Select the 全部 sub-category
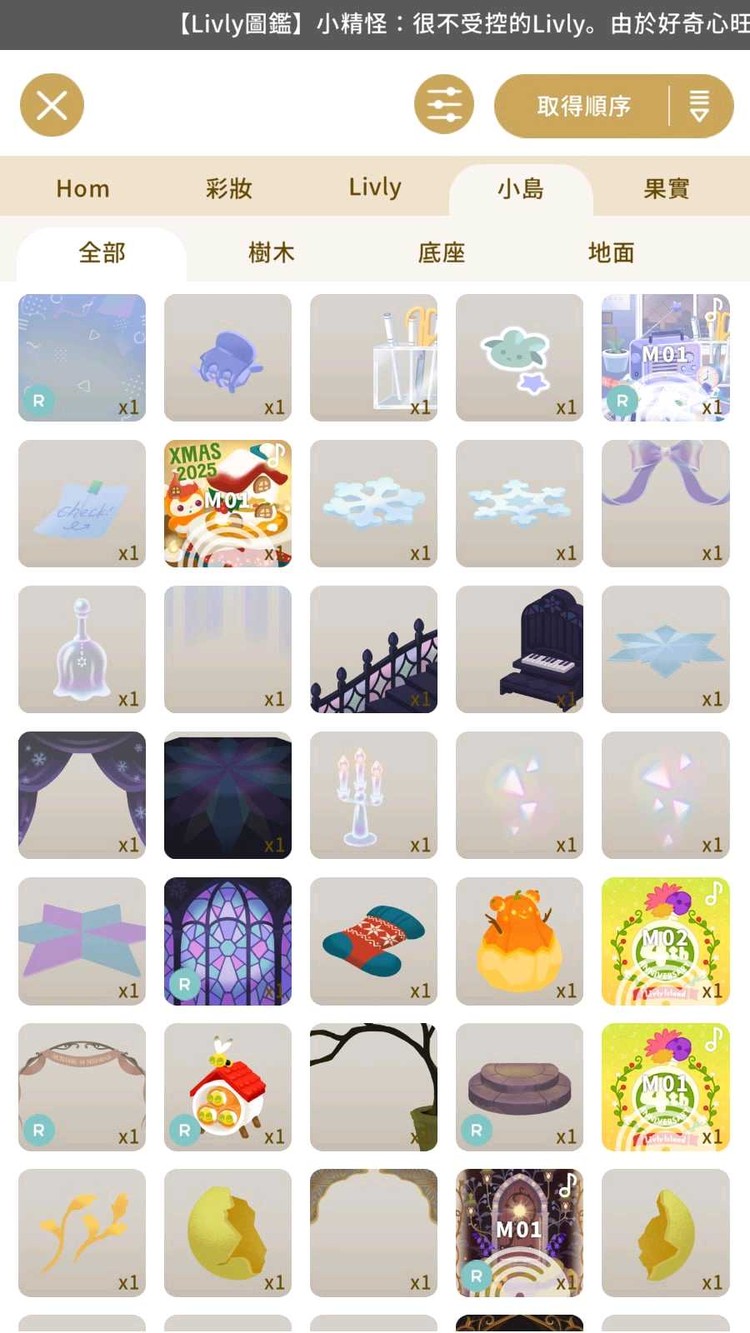750x1333 pixels. 102,253
